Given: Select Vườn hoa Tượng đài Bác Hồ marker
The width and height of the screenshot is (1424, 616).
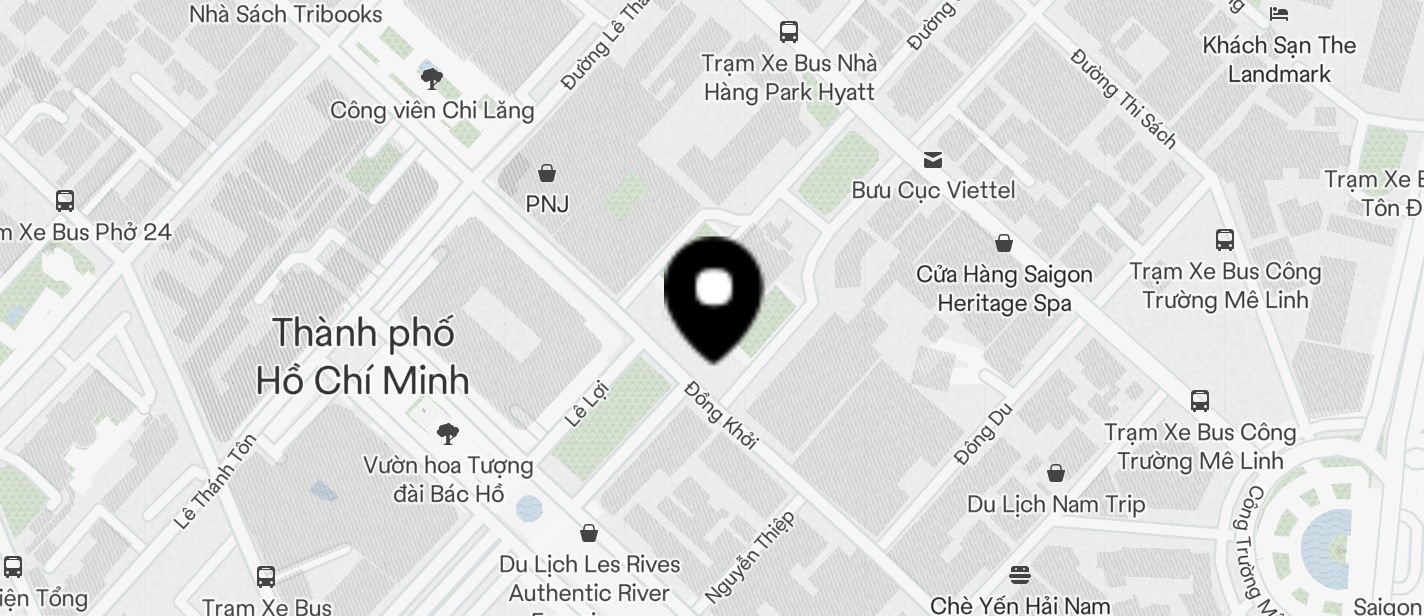Looking at the screenshot, I should point(448,435).
